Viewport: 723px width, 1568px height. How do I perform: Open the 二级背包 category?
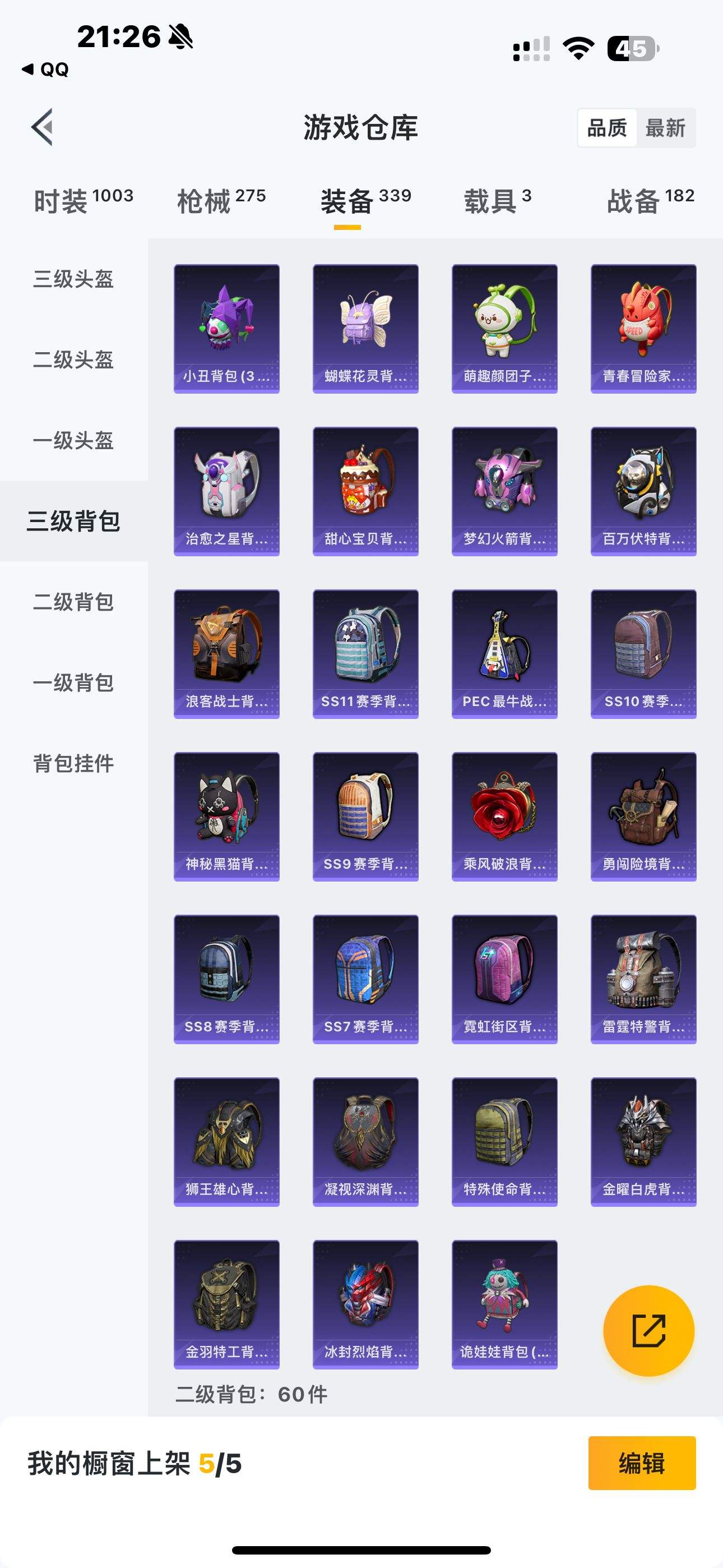coord(73,602)
